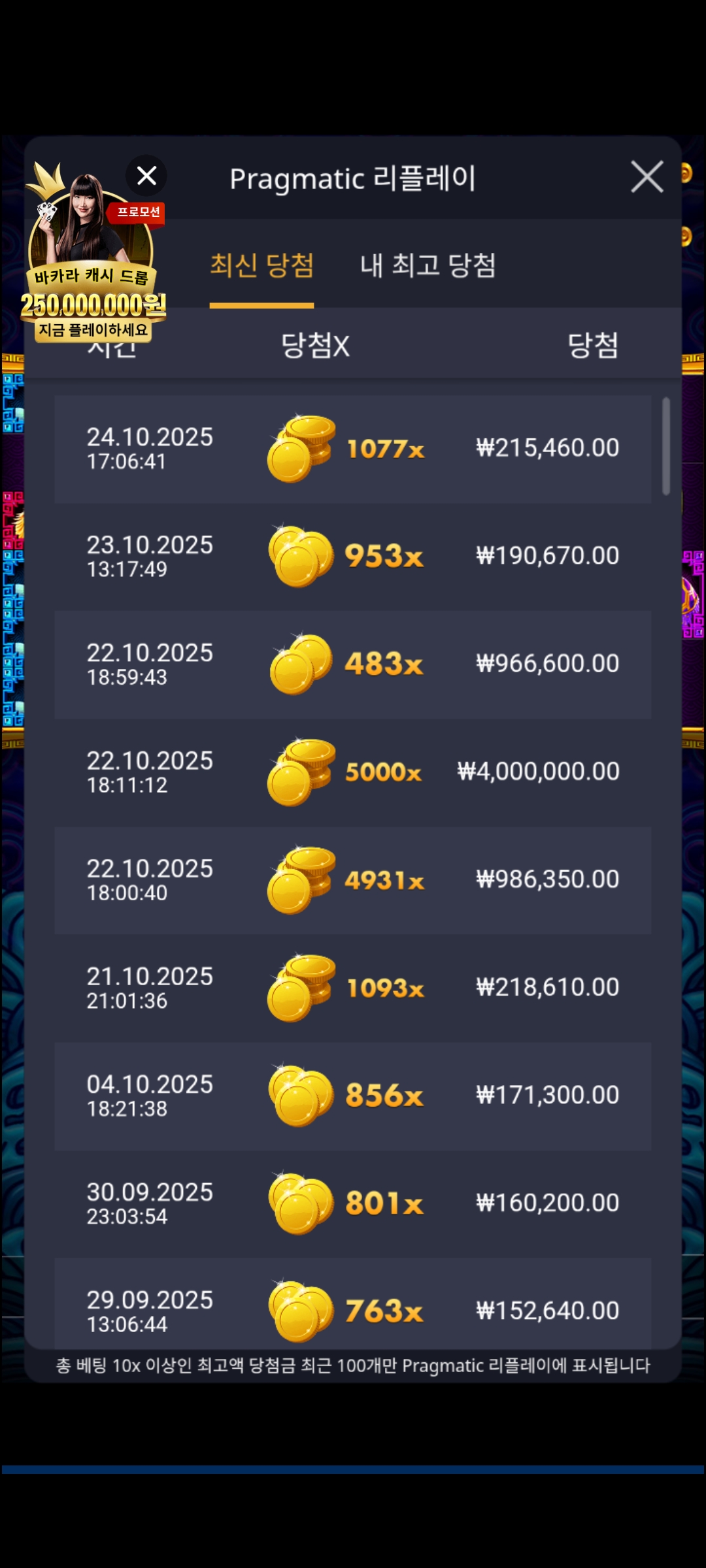This screenshot has width=706, height=1568.
Task: Watch the 856x win replay
Action: click(x=353, y=1096)
